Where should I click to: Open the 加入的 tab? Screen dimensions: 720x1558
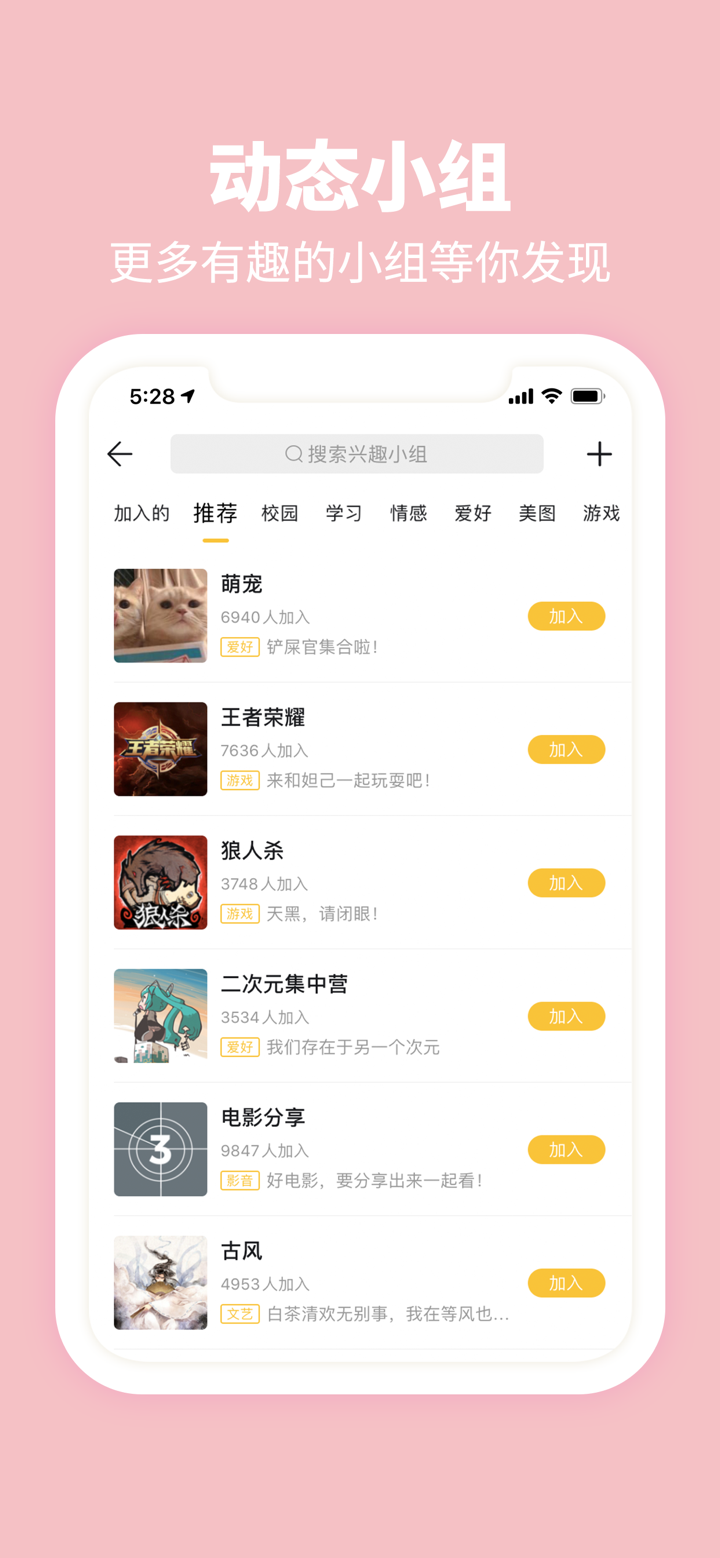pos(141,513)
